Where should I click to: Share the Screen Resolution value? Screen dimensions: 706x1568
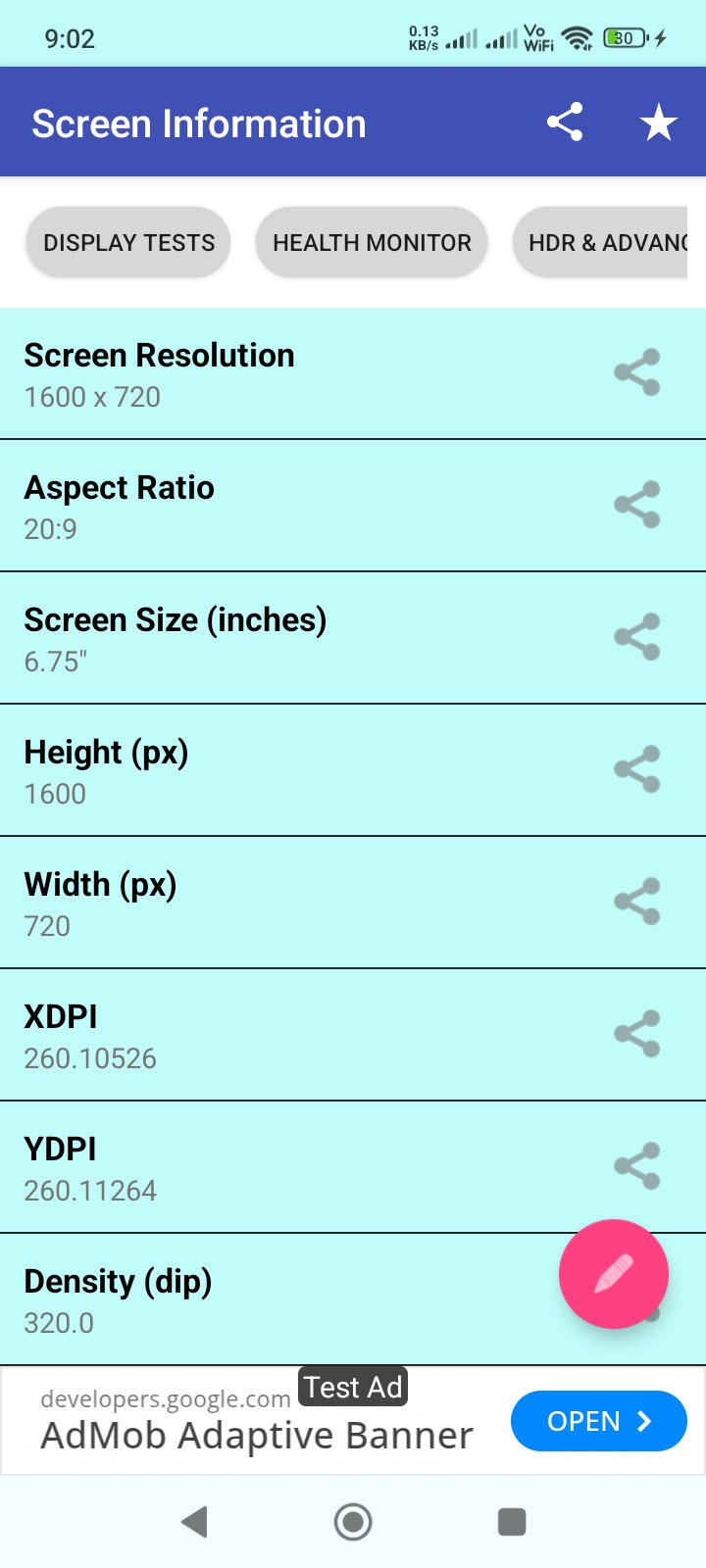(x=637, y=372)
